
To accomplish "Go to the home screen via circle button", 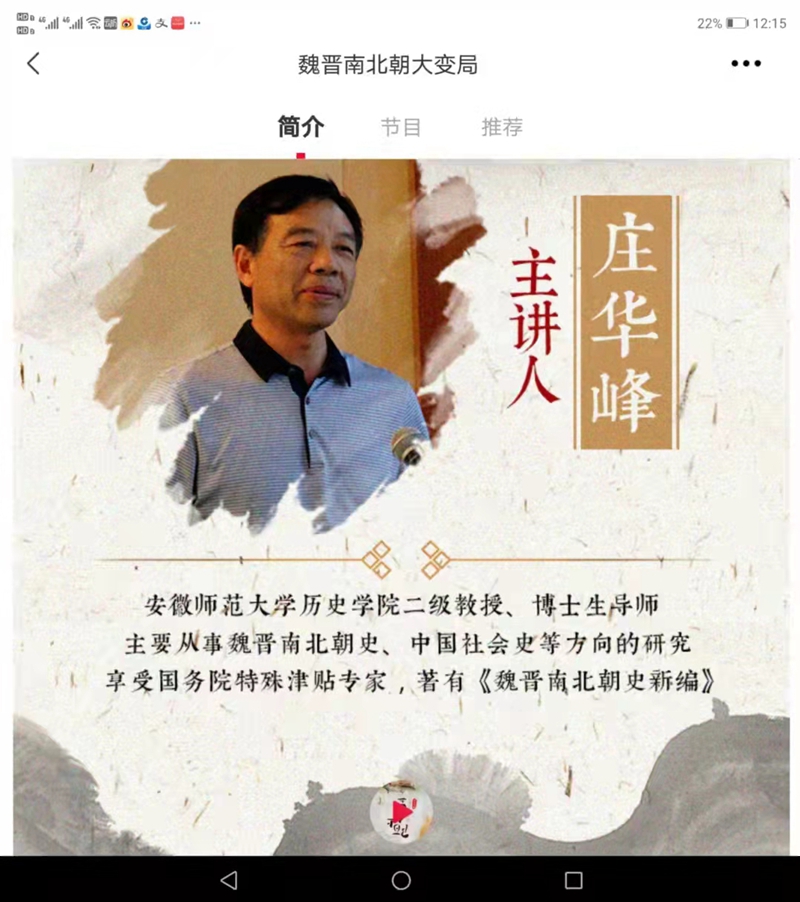I will click(x=401, y=880).
